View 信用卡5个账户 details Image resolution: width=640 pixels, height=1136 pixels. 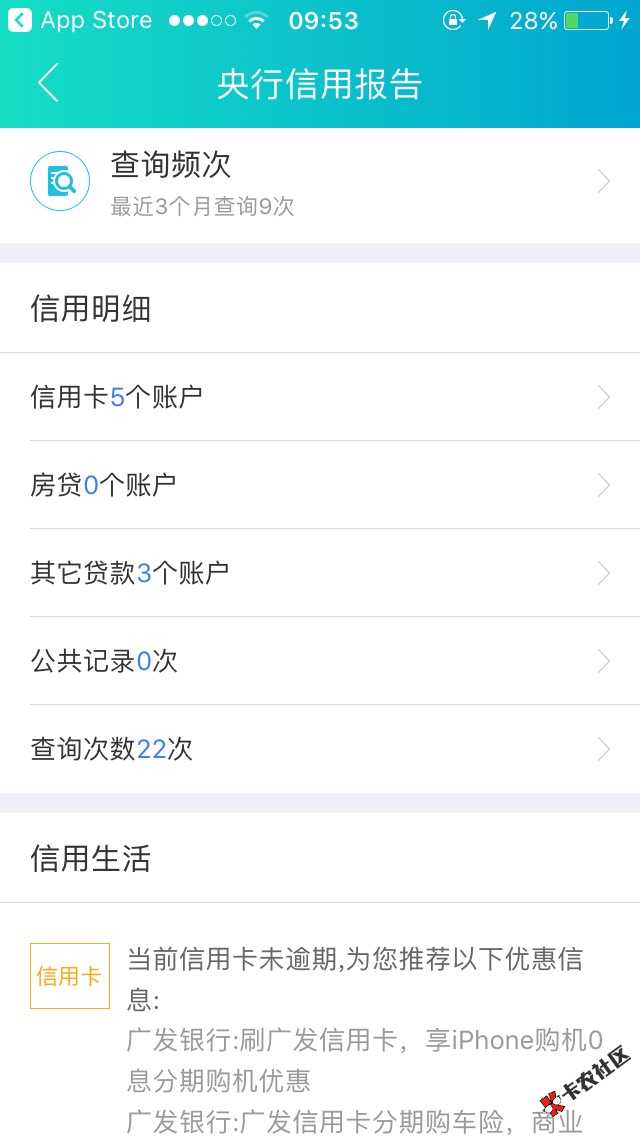(x=320, y=397)
